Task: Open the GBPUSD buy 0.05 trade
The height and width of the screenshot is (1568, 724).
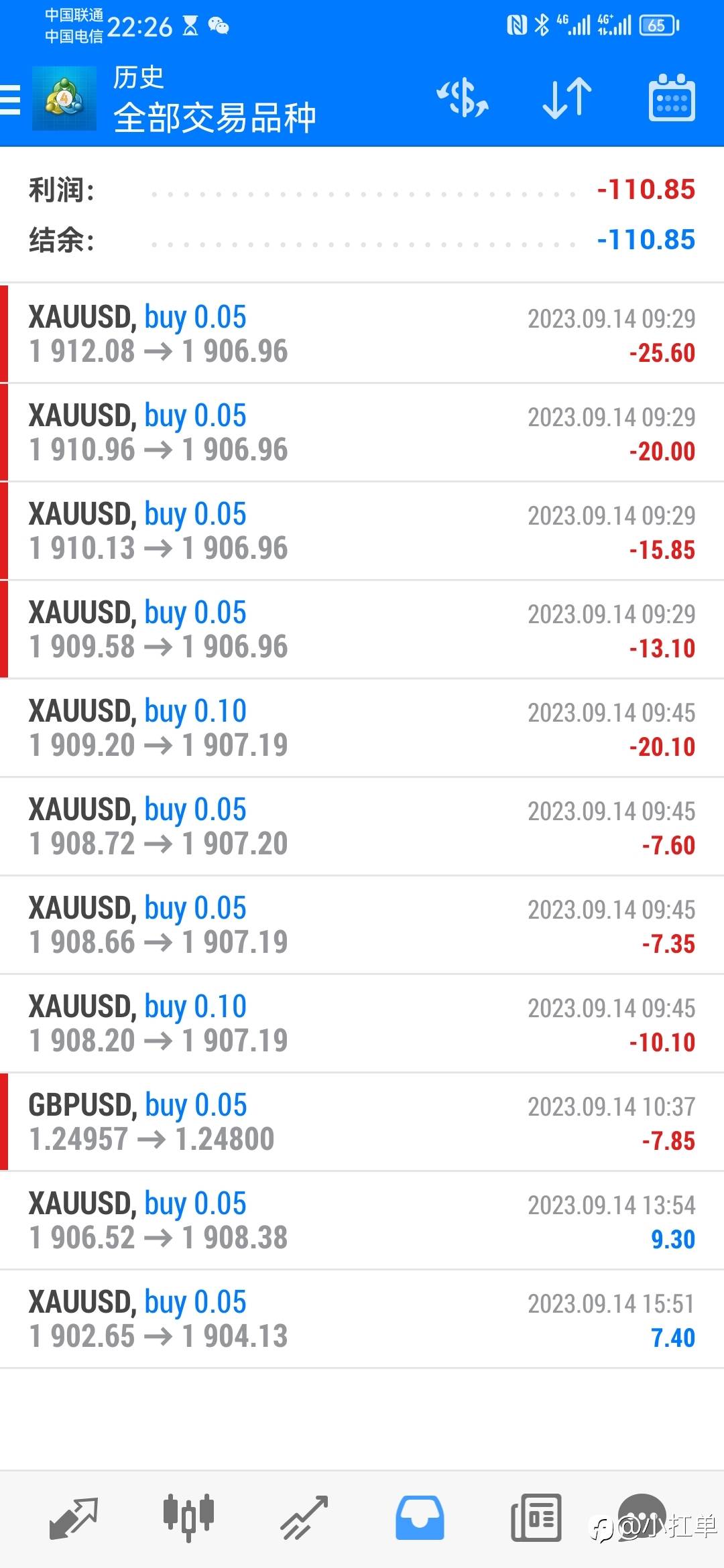Action: [x=362, y=1122]
